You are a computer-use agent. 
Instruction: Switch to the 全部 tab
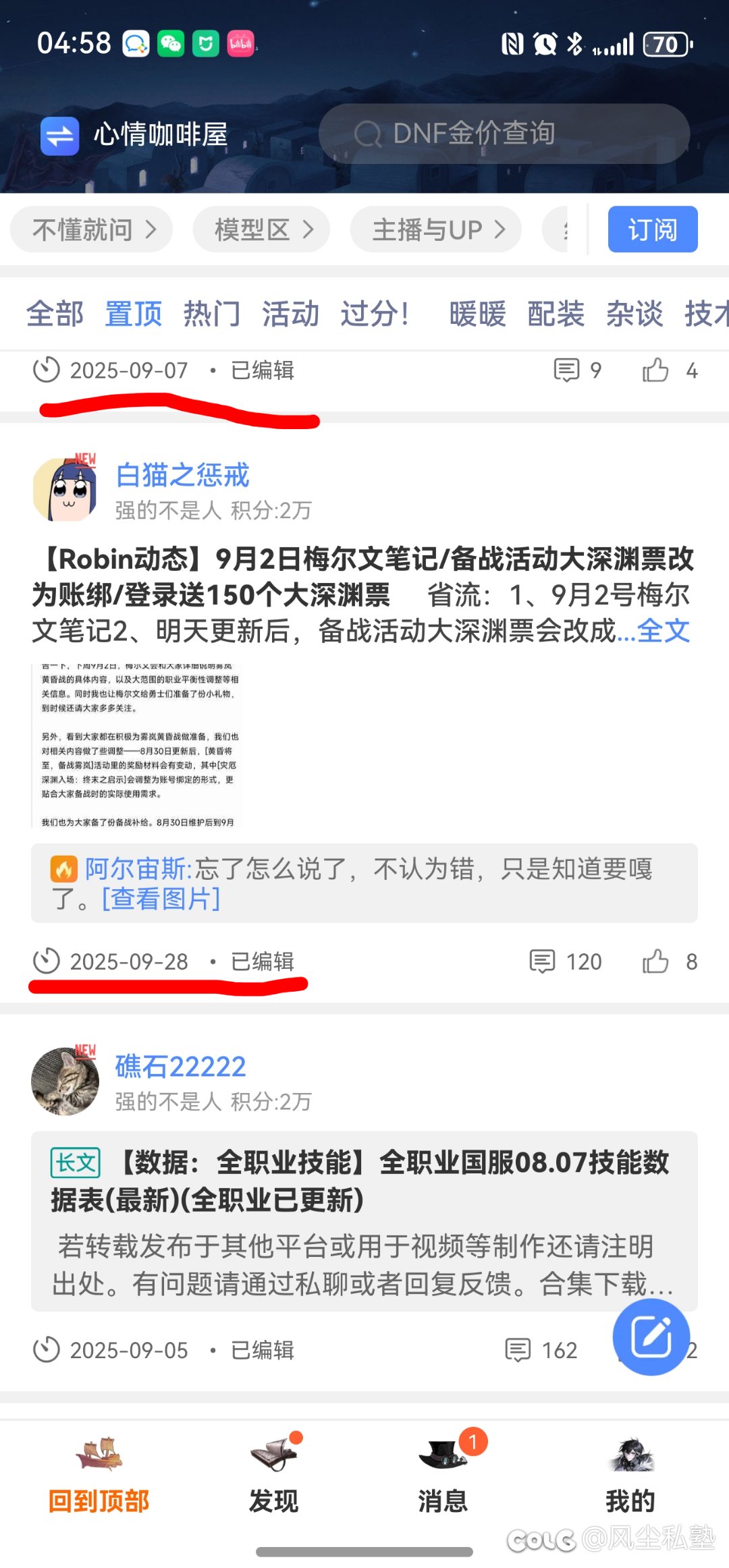pyautogui.click(x=55, y=314)
